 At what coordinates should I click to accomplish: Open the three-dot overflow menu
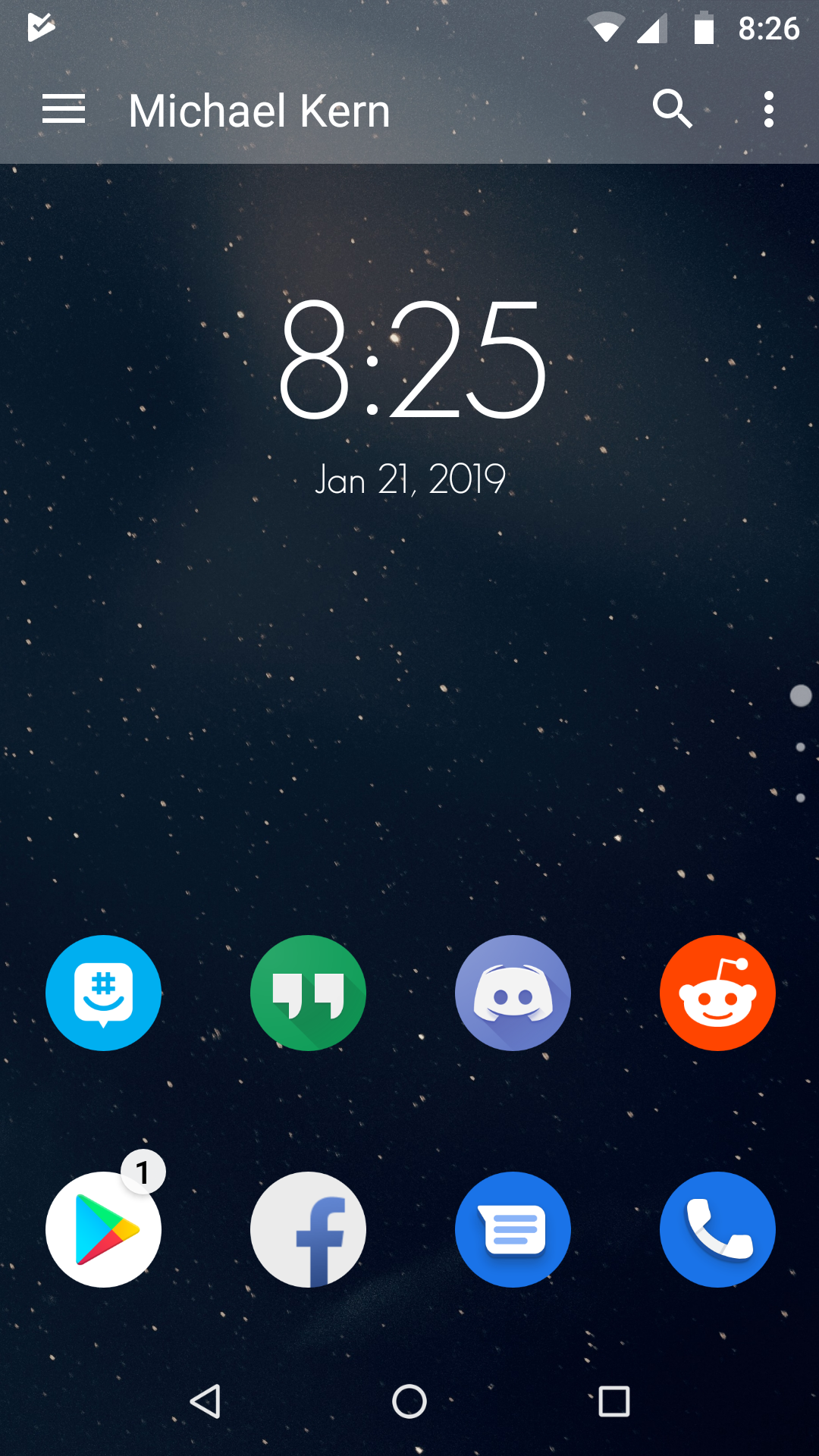tap(768, 110)
